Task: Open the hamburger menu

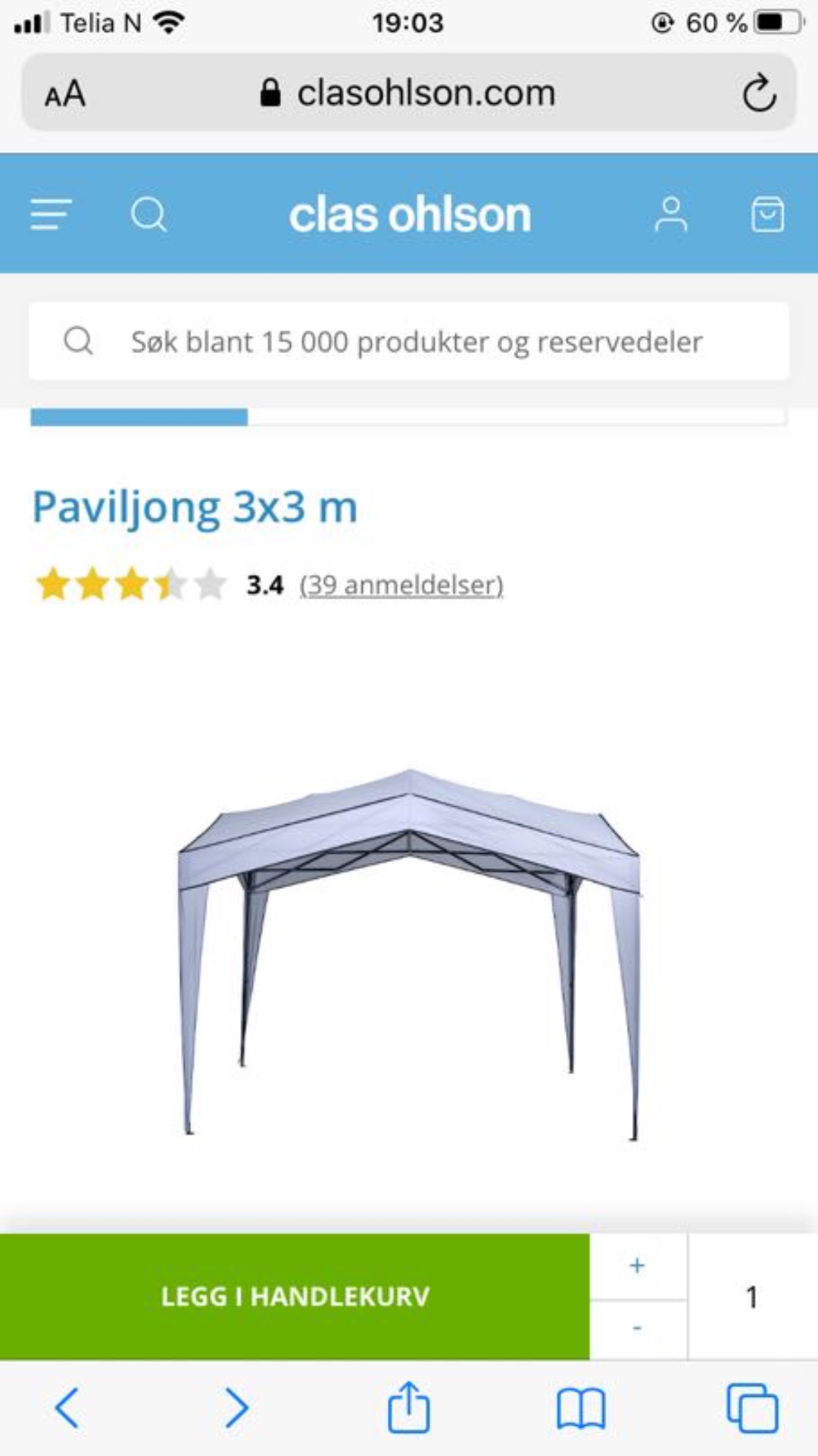Action: point(51,214)
